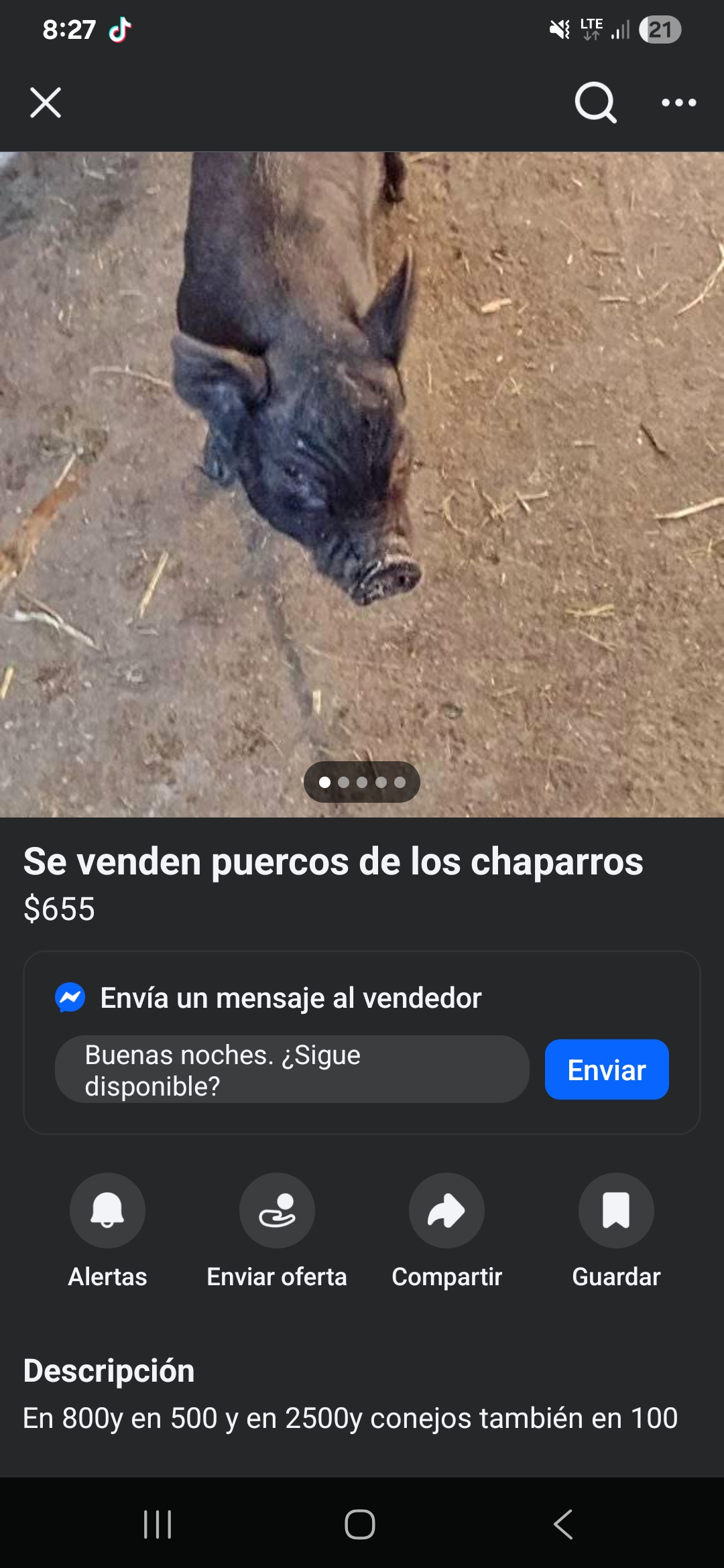The width and height of the screenshot is (724, 1568).
Task: Go to the phone's home screen
Action: click(x=360, y=1524)
